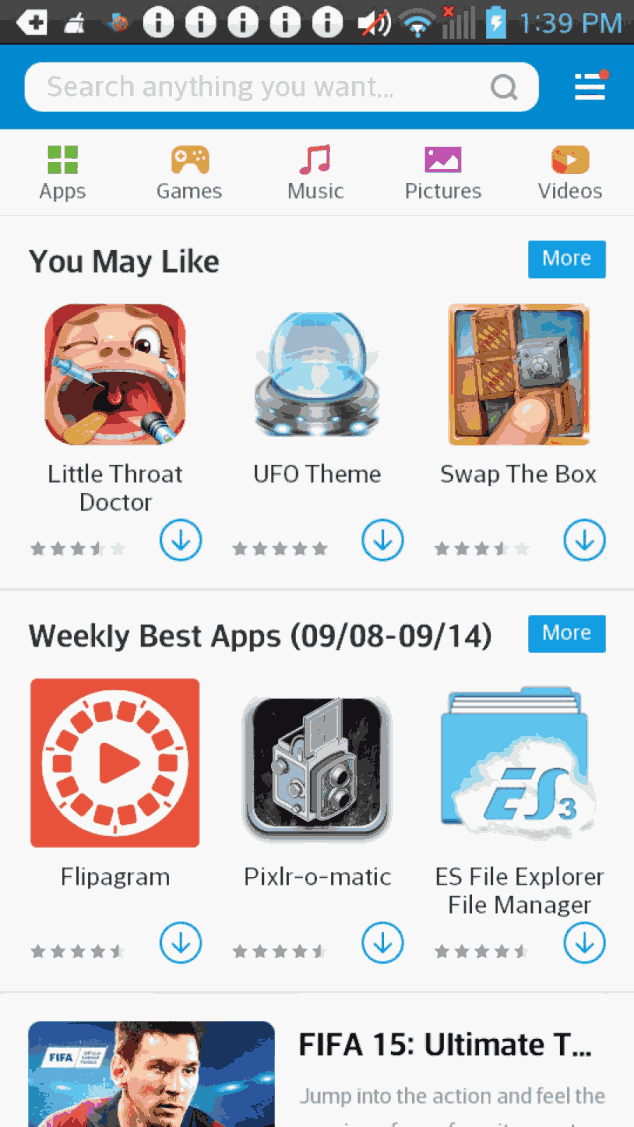Download Little Throat Doctor
The width and height of the screenshot is (634, 1127).
pyautogui.click(x=181, y=540)
